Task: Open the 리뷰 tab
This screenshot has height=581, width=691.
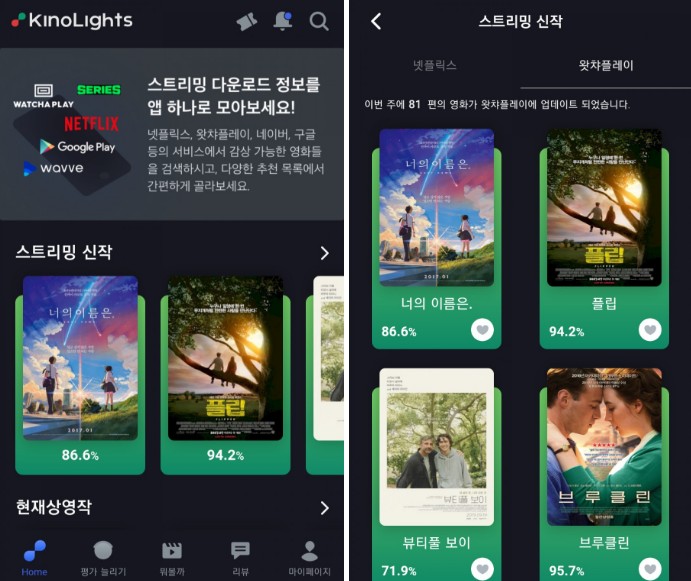Action: pyautogui.click(x=240, y=556)
